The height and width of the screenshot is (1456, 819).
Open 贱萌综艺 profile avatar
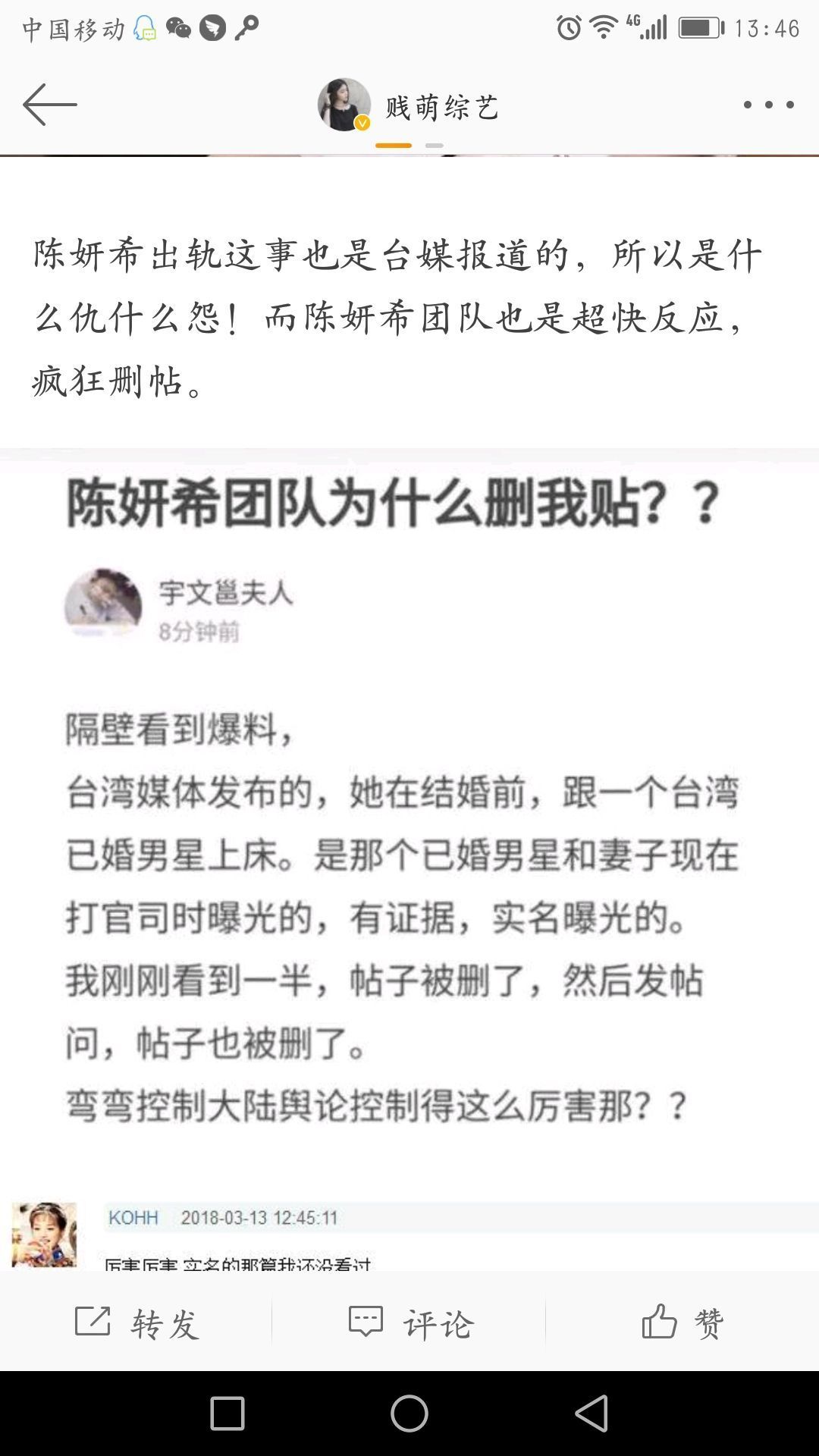click(x=344, y=105)
